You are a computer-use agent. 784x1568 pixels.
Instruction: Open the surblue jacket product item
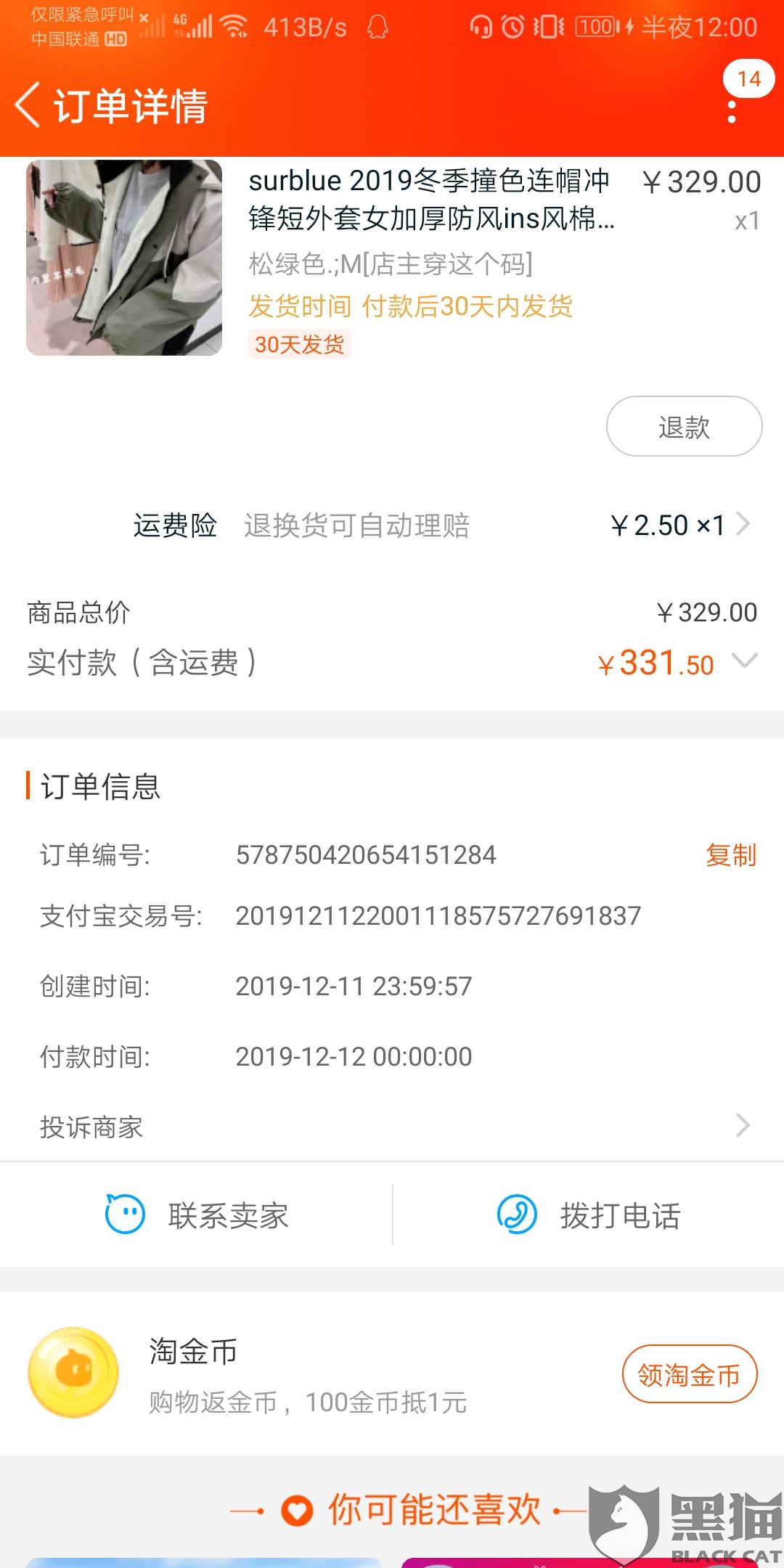coord(392,258)
